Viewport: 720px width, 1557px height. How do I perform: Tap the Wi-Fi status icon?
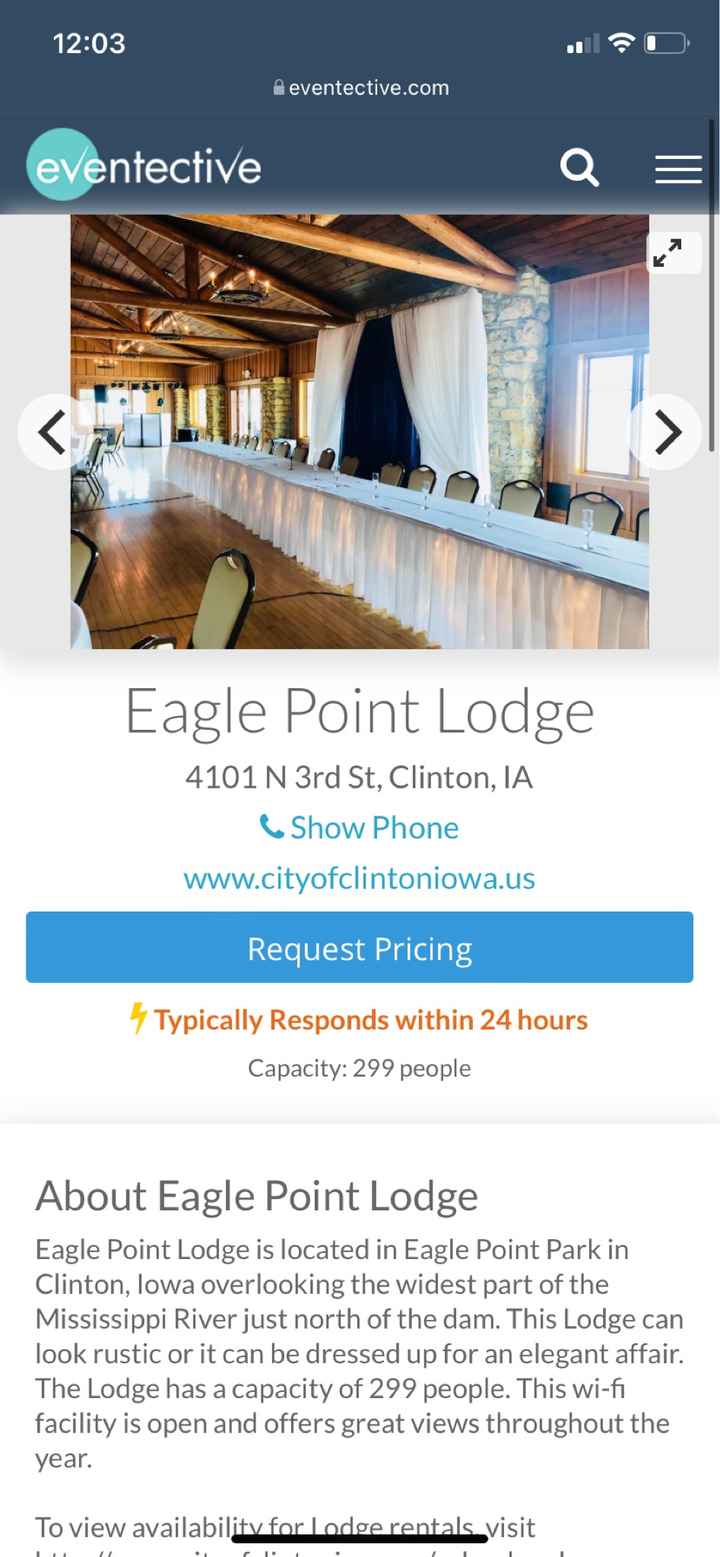(621, 43)
